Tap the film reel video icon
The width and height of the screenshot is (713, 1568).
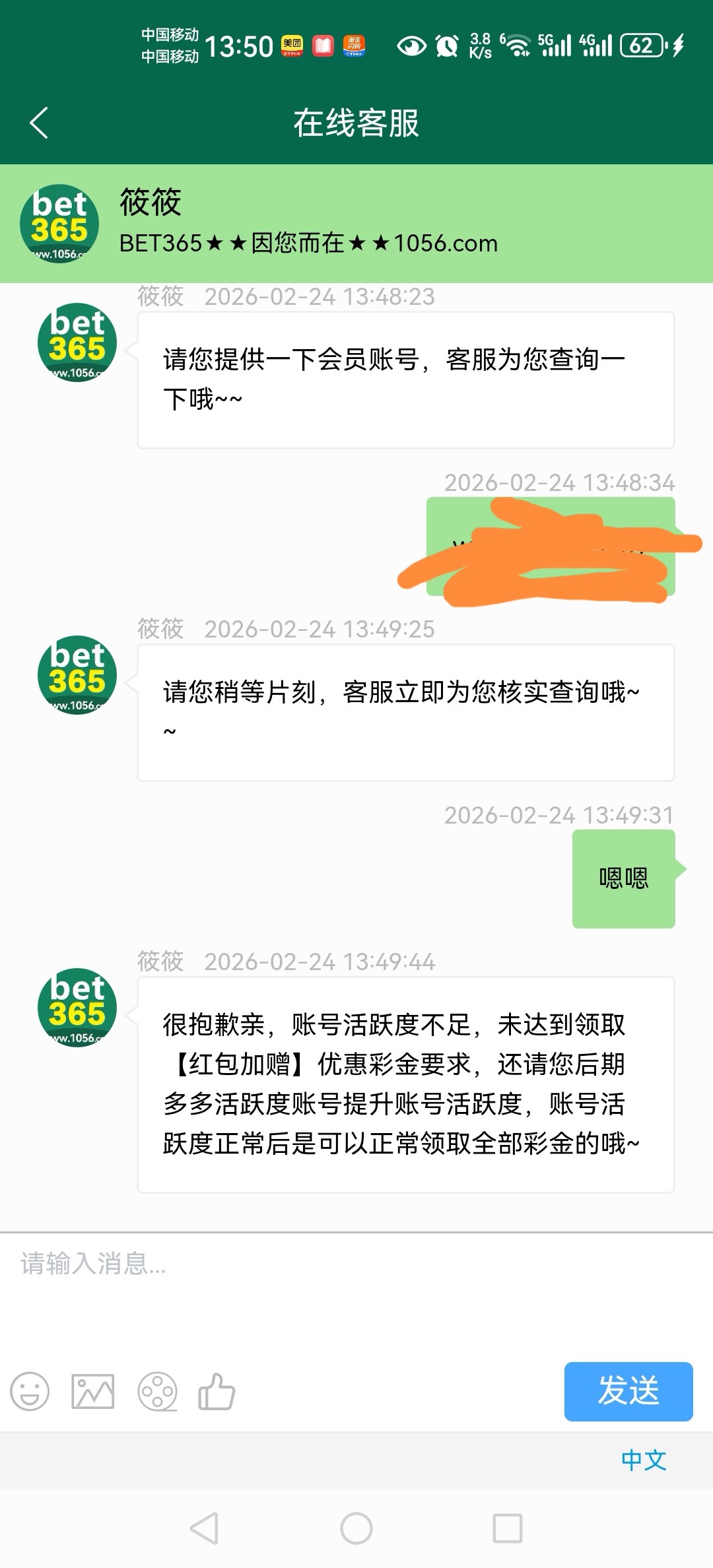pyautogui.click(x=157, y=1391)
